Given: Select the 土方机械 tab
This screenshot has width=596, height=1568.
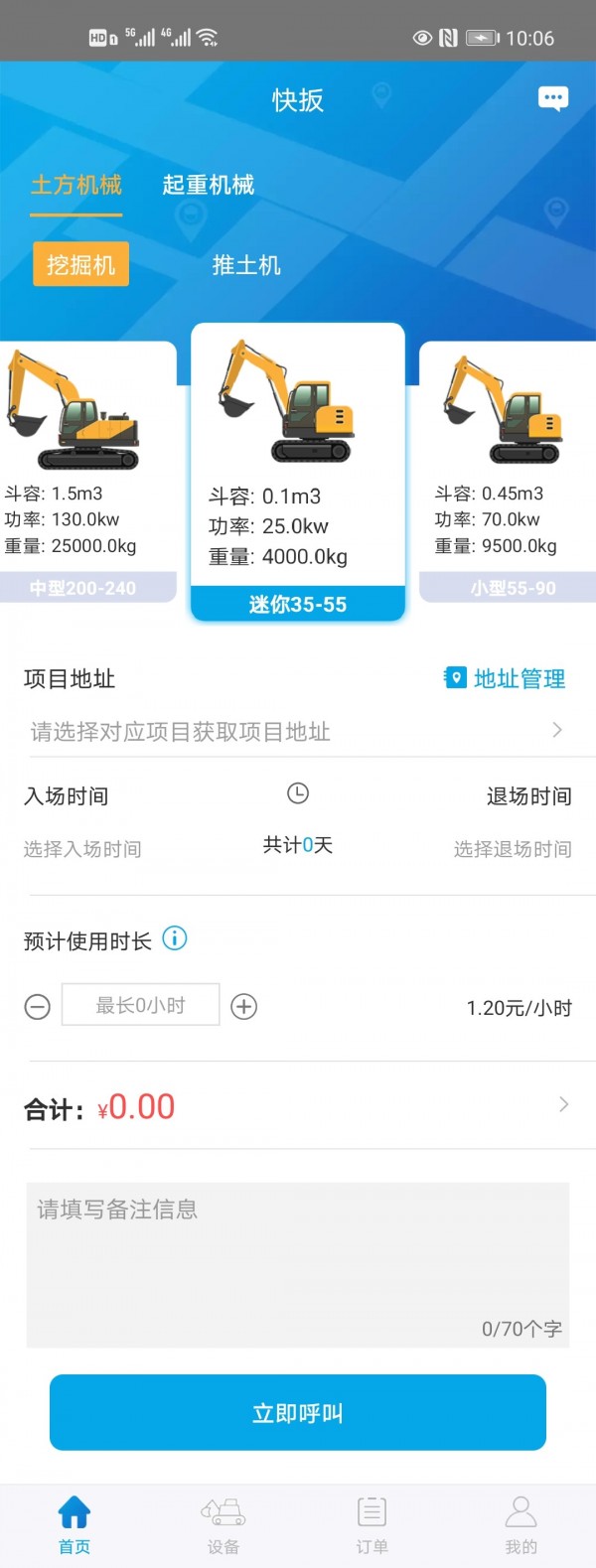Looking at the screenshot, I should [76, 185].
